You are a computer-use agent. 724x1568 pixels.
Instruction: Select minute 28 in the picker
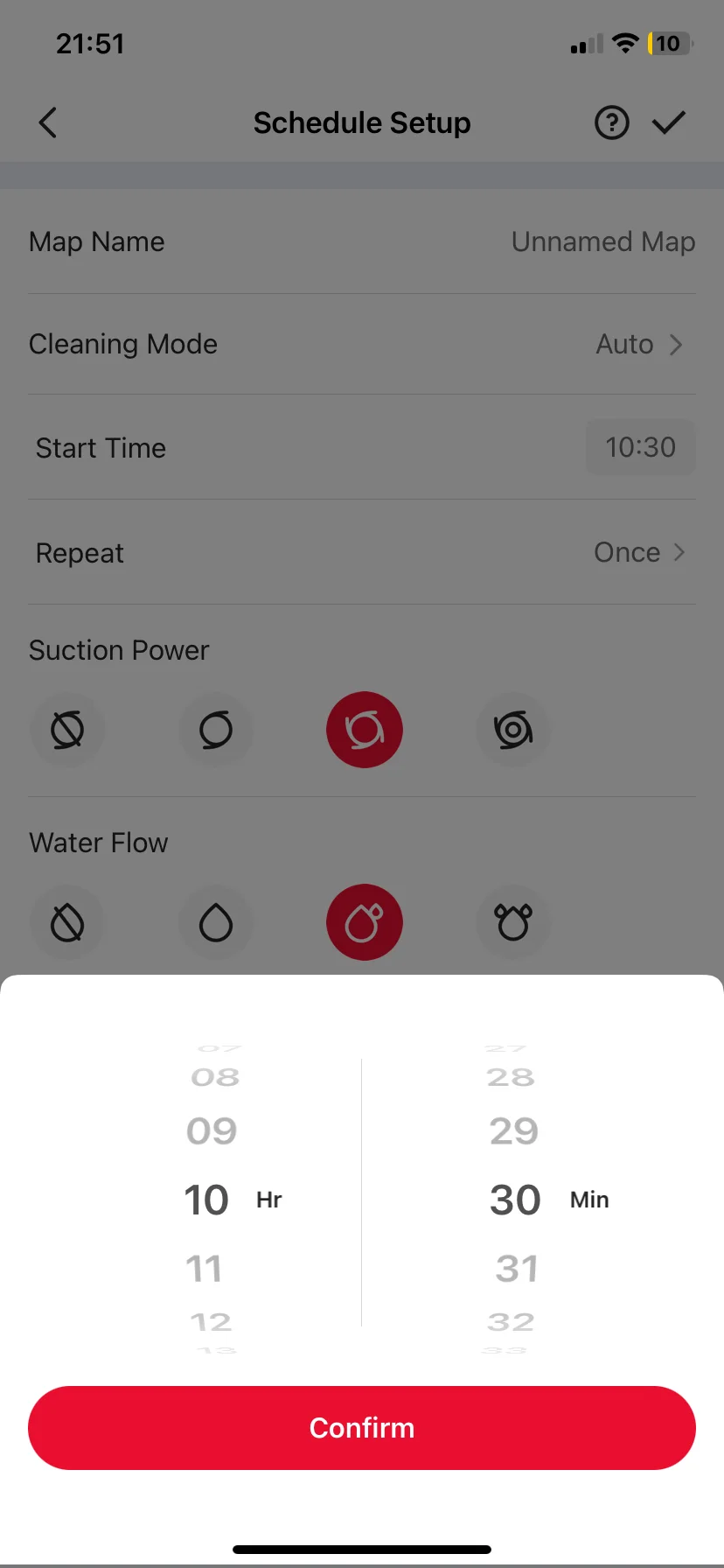[512, 1077]
